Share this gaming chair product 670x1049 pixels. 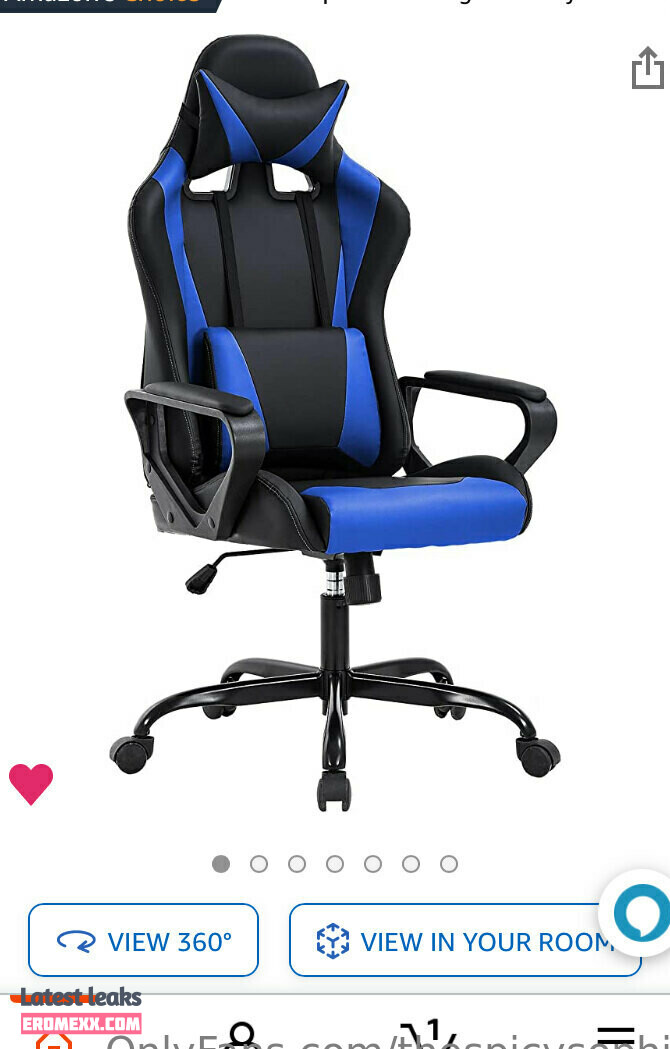coord(647,69)
